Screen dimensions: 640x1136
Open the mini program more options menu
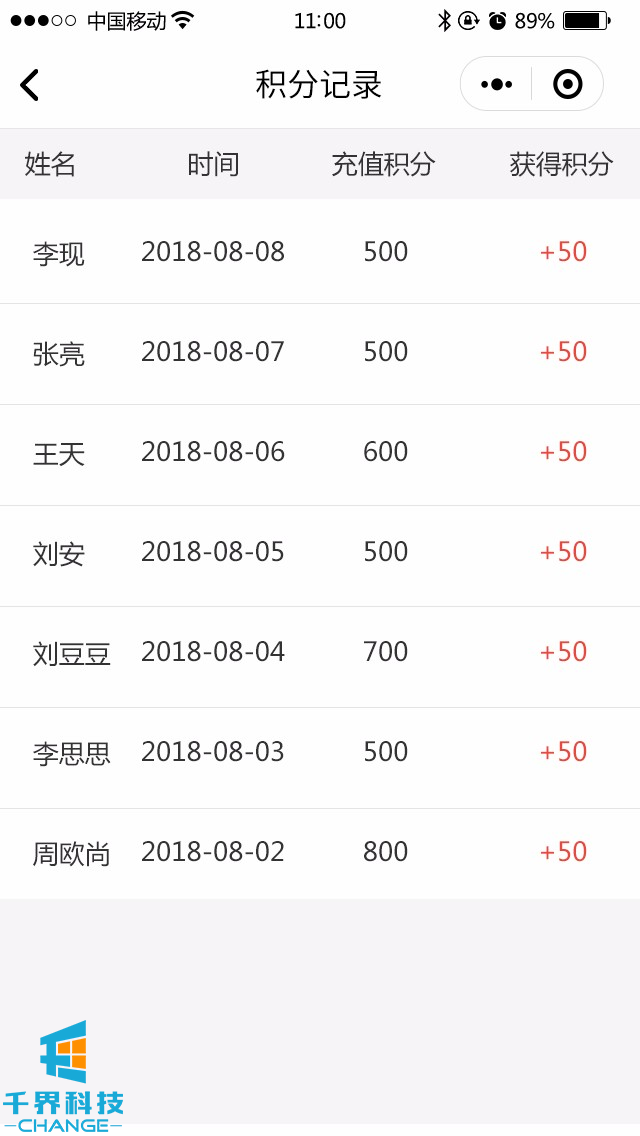point(496,84)
